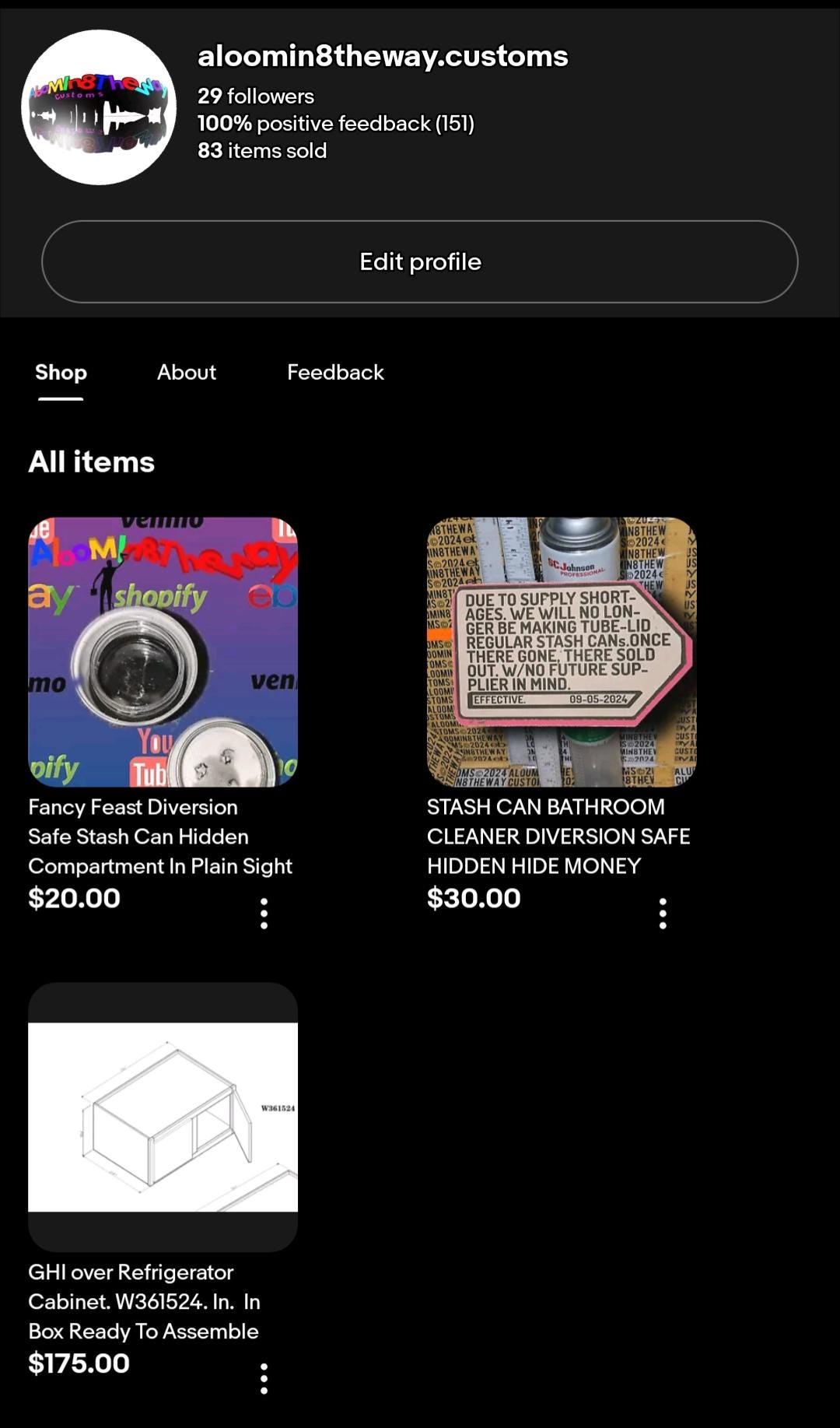Screen dimensions: 840x1428
Task: Open more options for GHI Refrigerator Cabinet
Action: pyautogui.click(x=264, y=1378)
